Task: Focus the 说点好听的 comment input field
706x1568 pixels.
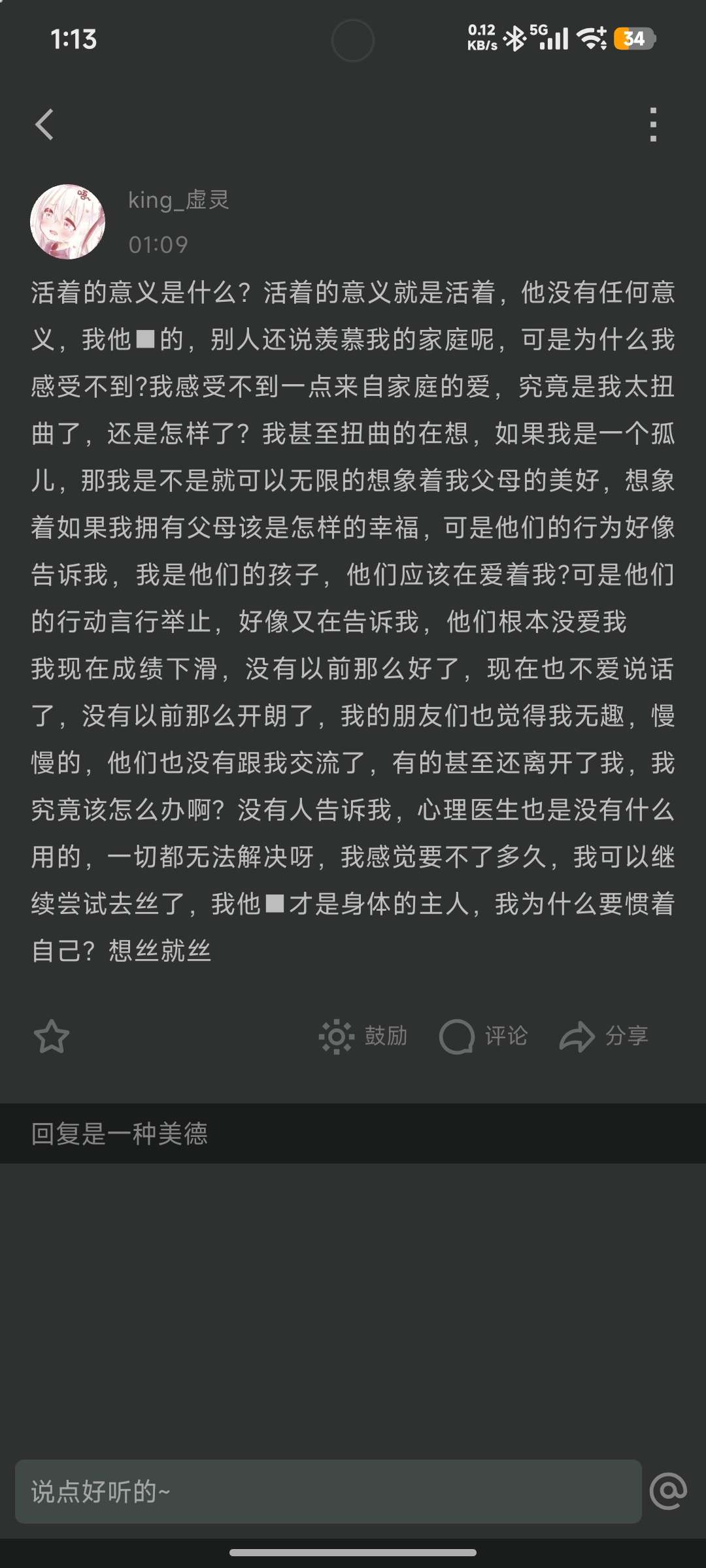Action: [327, 1492]
